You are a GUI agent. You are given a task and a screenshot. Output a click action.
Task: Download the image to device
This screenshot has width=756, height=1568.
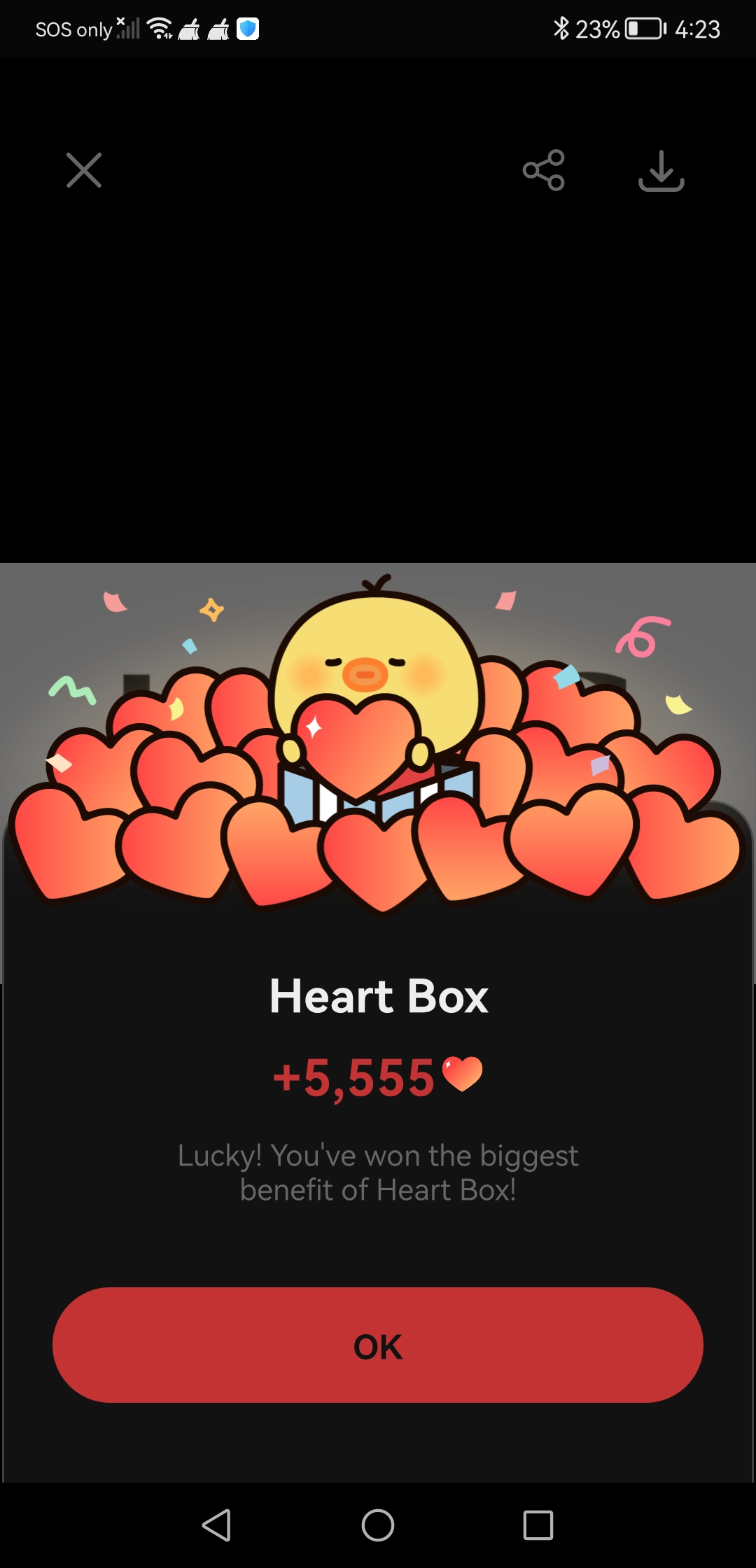pyautogui.click(x=661, y=171)
